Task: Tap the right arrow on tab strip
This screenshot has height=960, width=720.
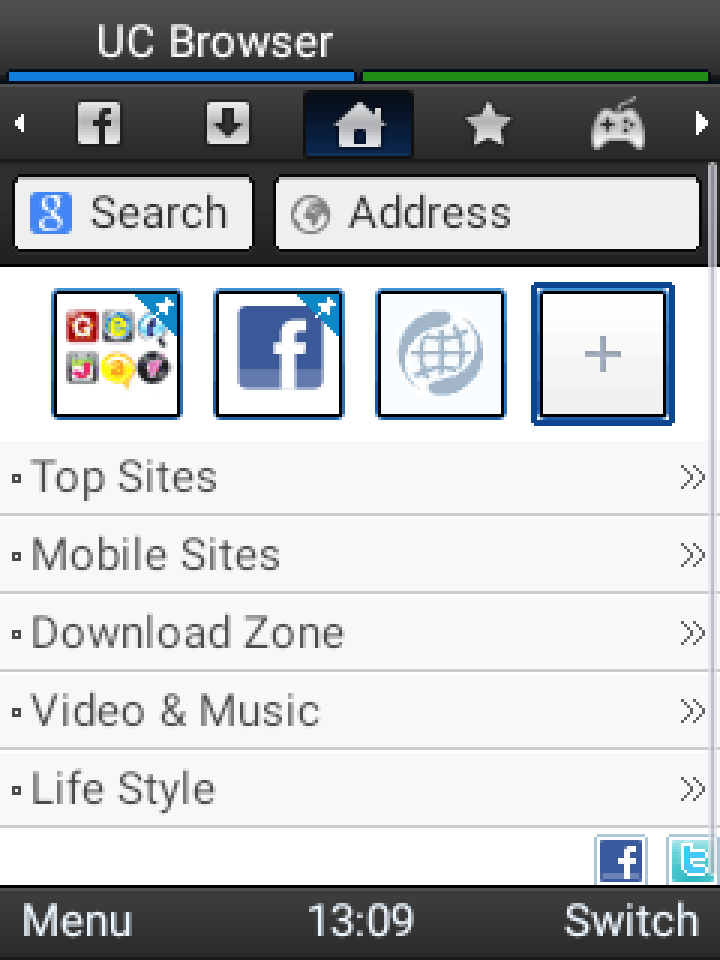Action: (701, 125)
